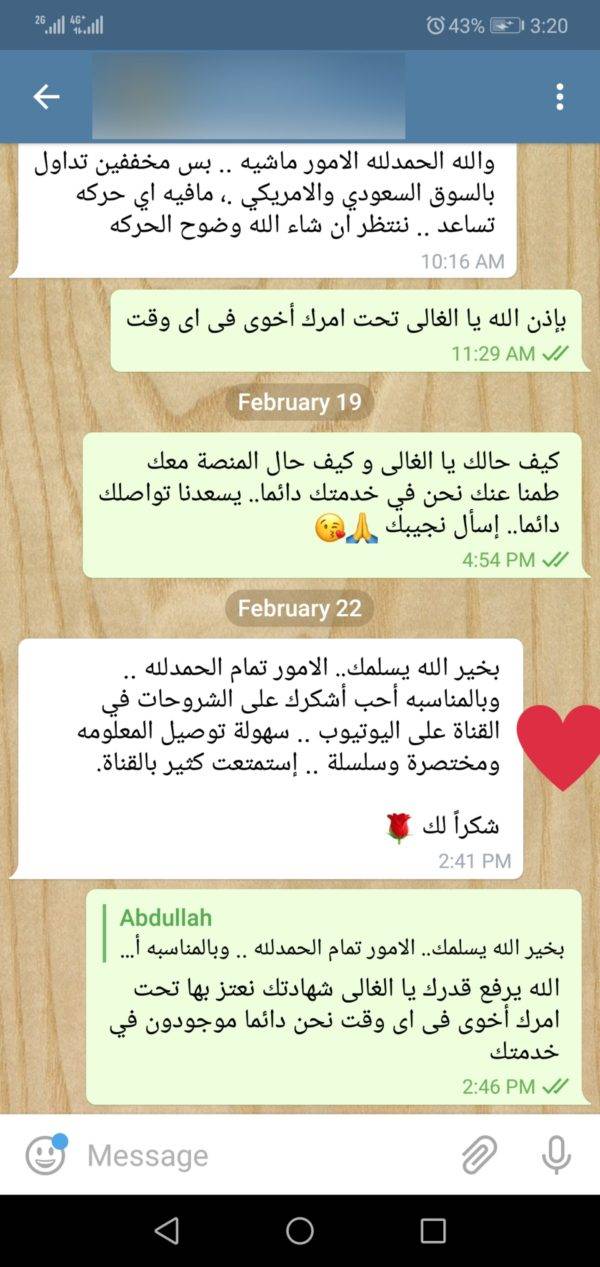Tap the system home button
Screen dimensions: 600x1267
pos(300,1230)
